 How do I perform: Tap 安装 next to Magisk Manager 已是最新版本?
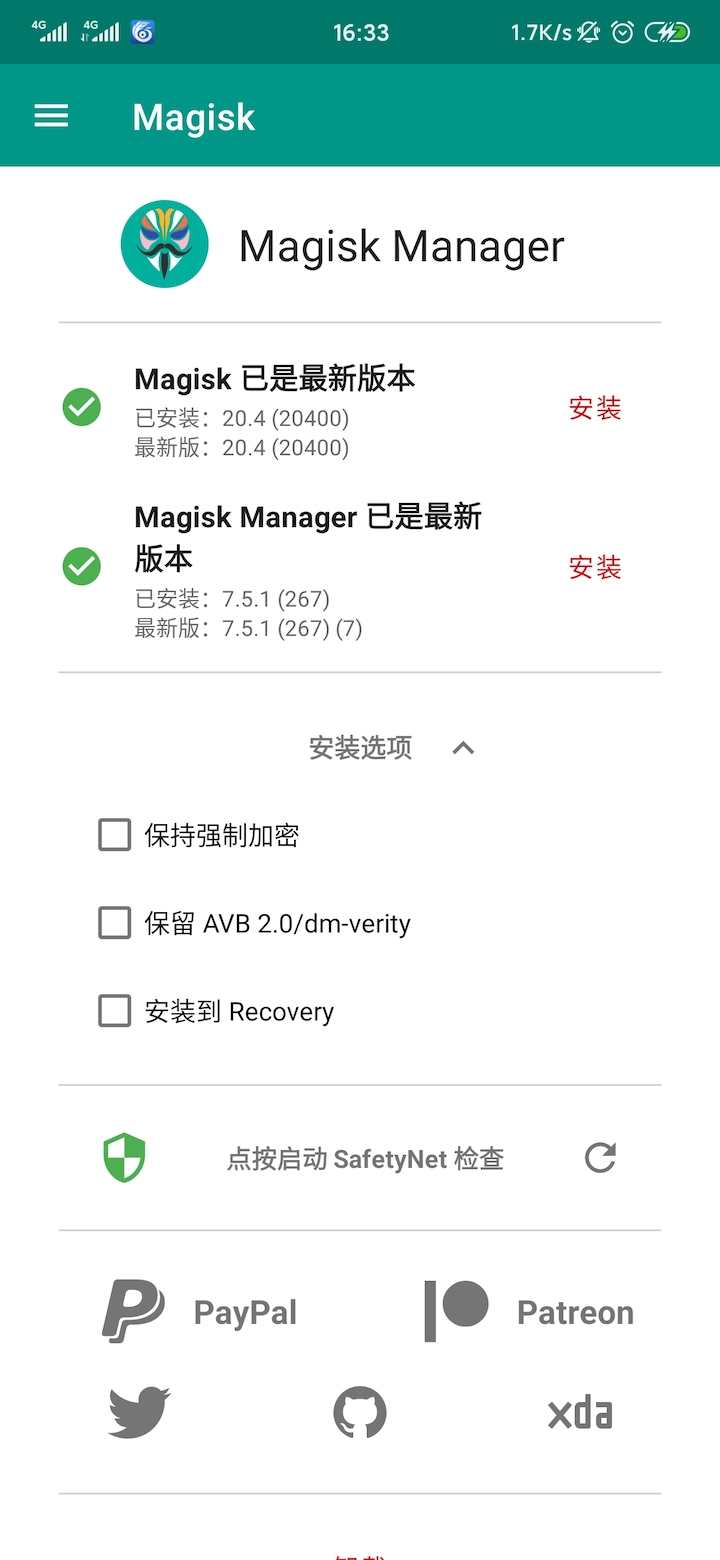tap(595, 568)
